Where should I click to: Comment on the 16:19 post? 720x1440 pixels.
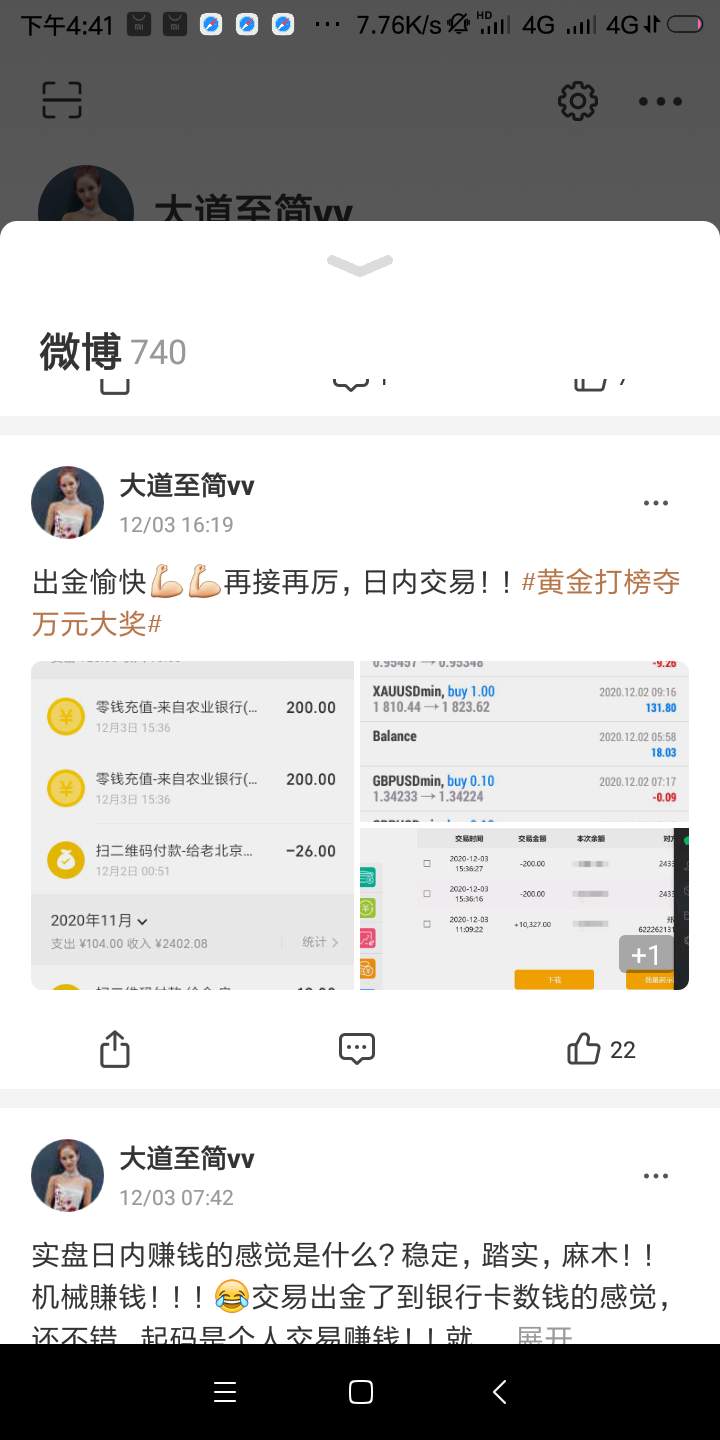(x=357, y=1049)
